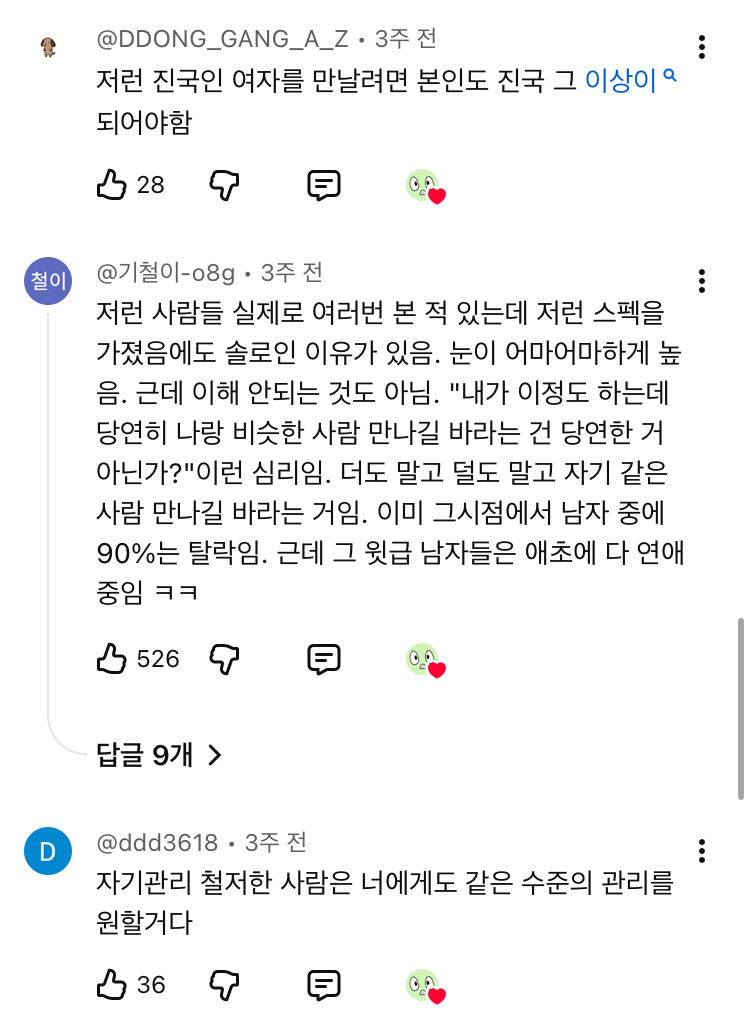
Task: Toggle like on 기철이's comment showing 526
Action: [114, 659]
